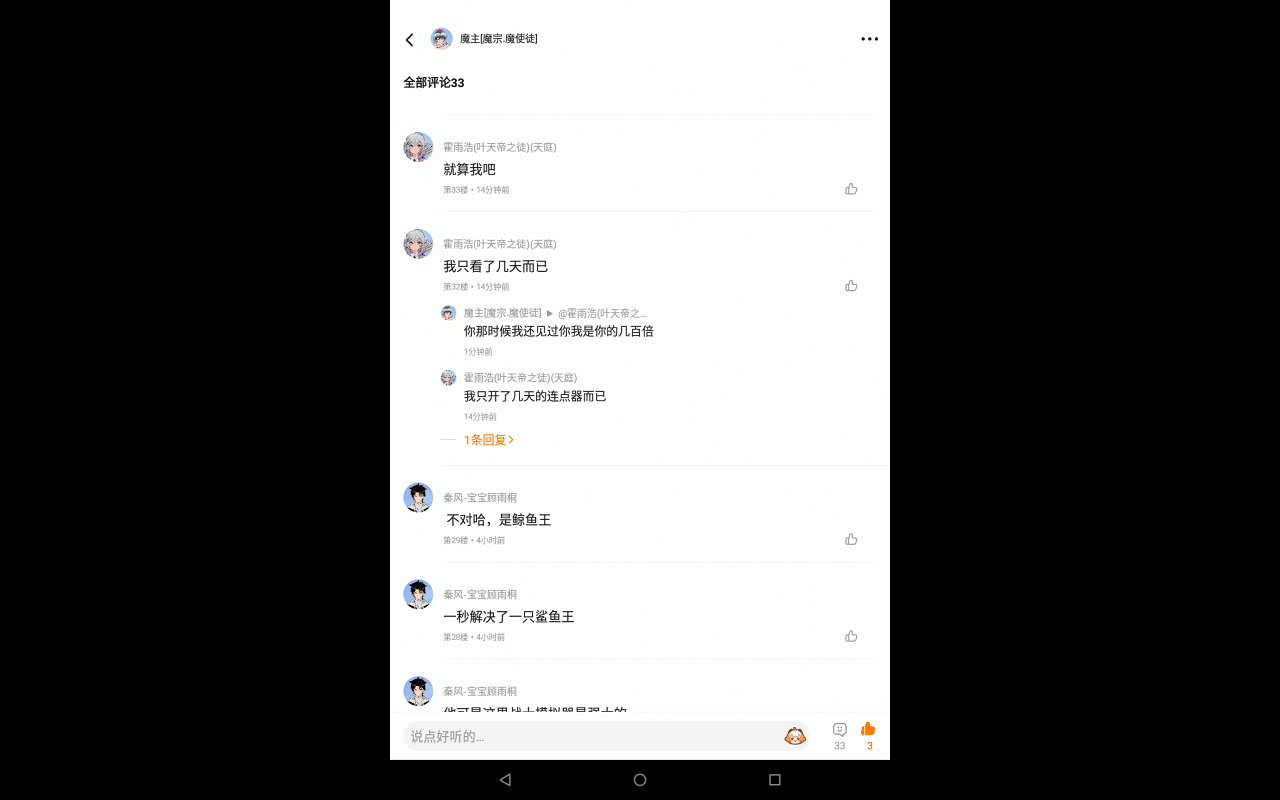
Task: Open 秦风-宝宝顾雨桐's avatar at 第29楼
Action: (x=418, y=498)
